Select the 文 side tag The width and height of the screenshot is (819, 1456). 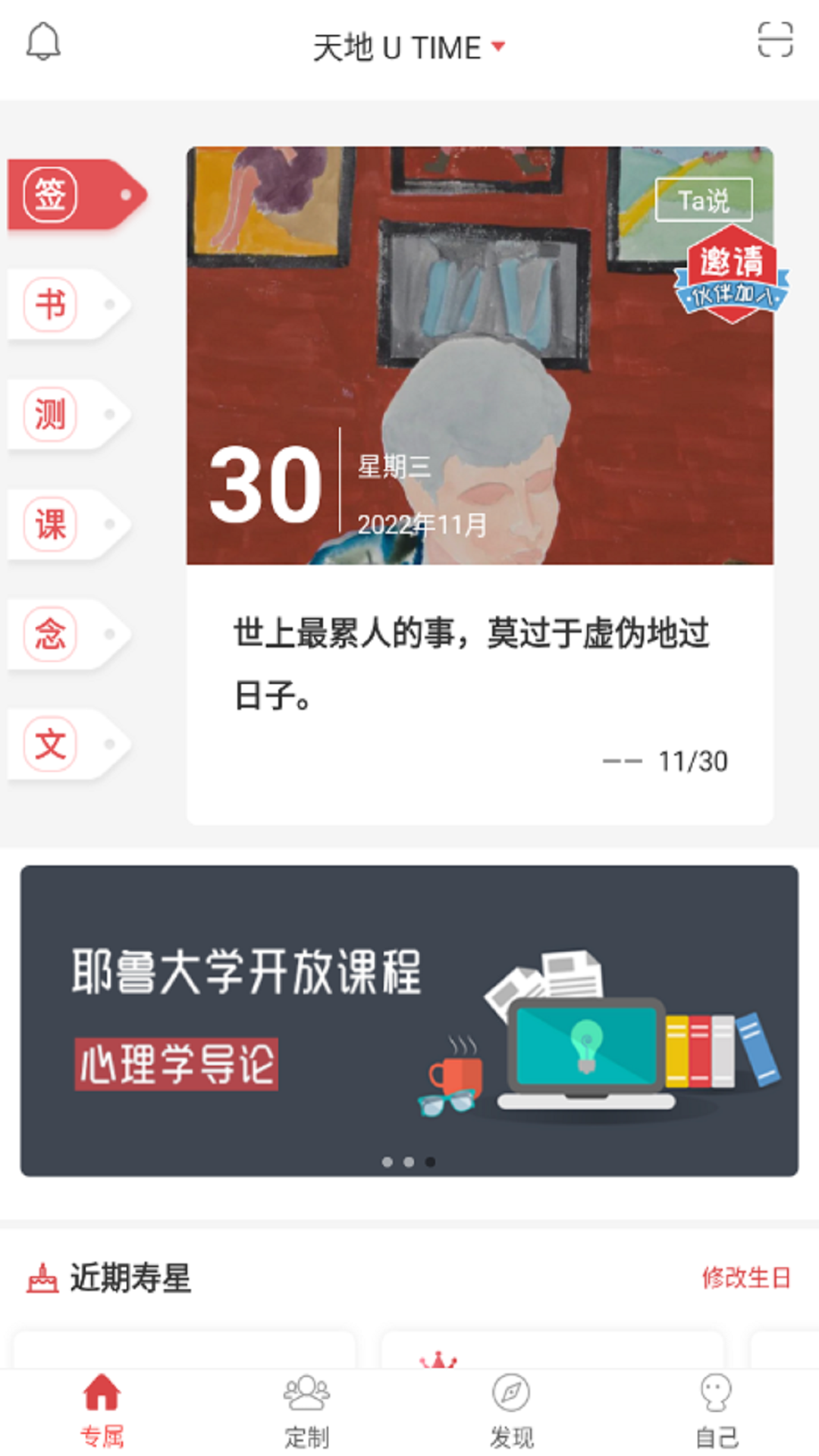click(x=52, y=744)
